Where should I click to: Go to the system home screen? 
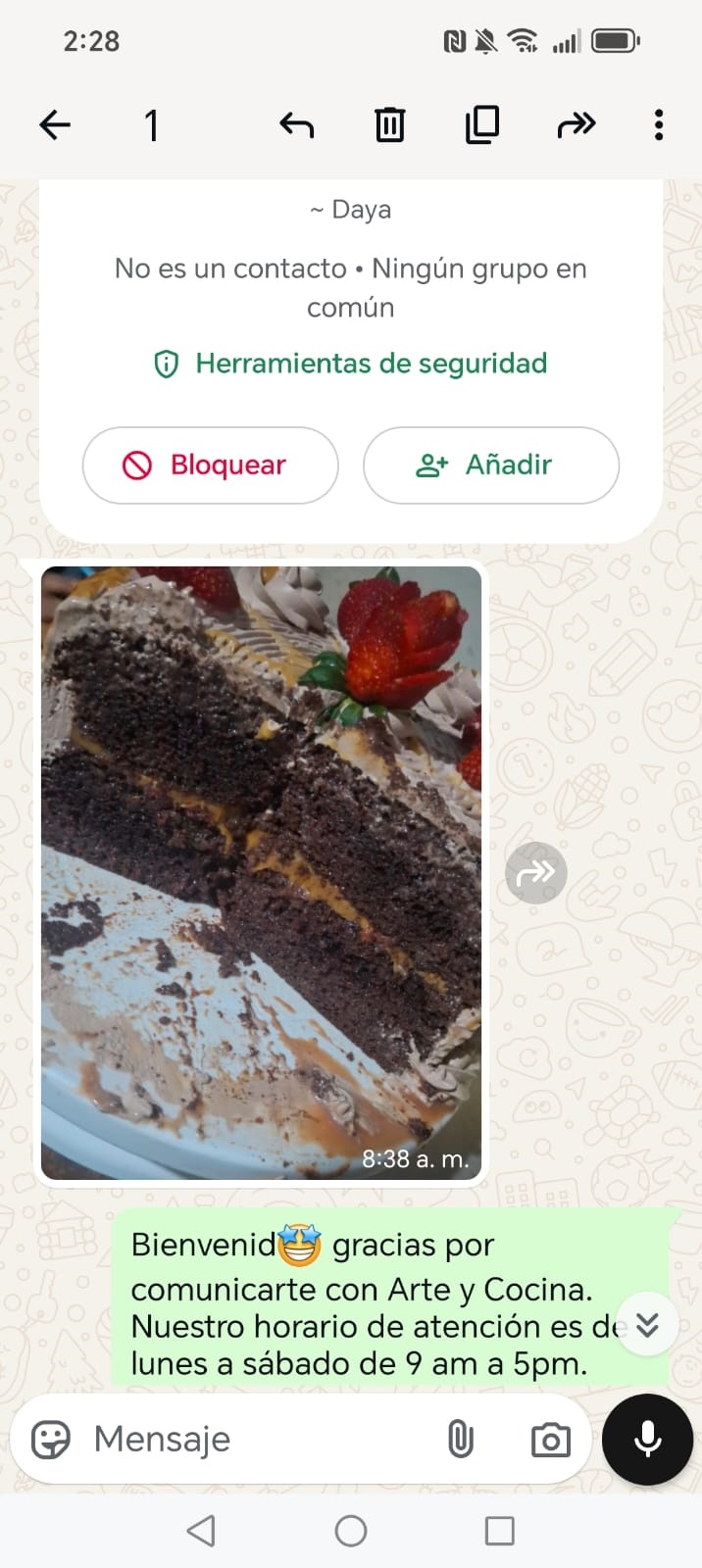point(350,1531)
